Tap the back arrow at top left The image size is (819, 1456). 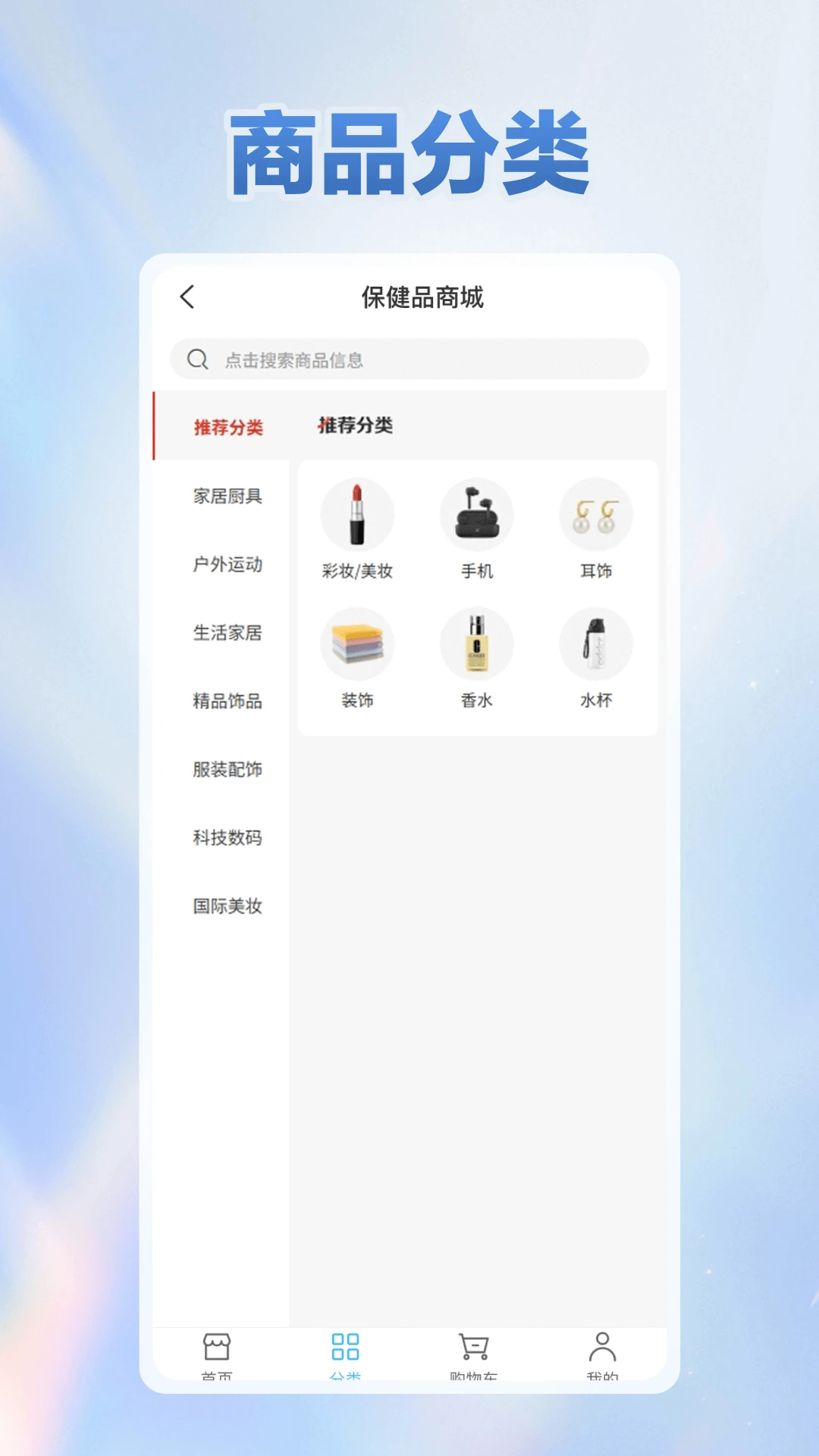187,298
